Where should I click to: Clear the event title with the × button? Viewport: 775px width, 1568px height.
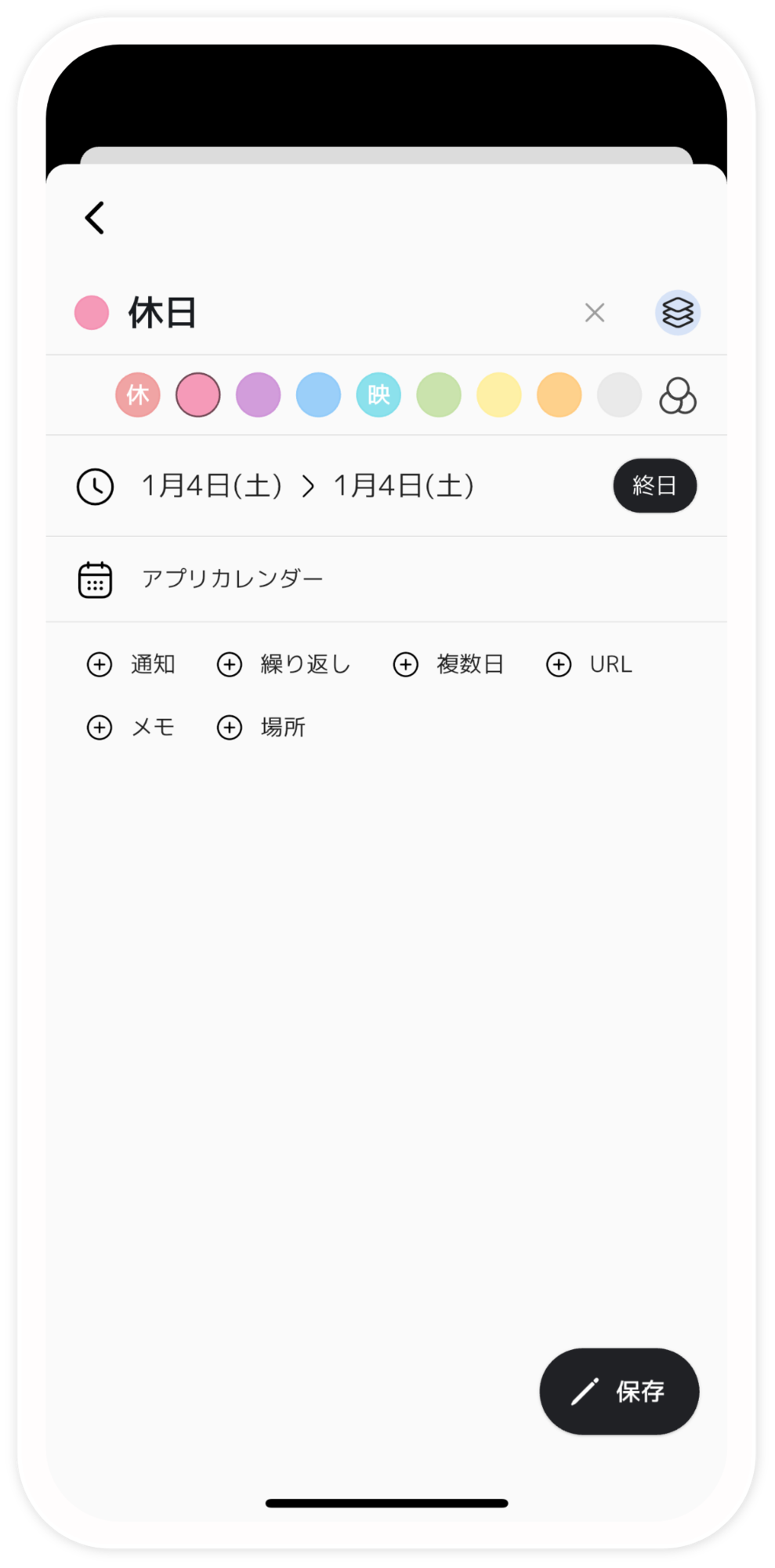click(x=595, y=312)
